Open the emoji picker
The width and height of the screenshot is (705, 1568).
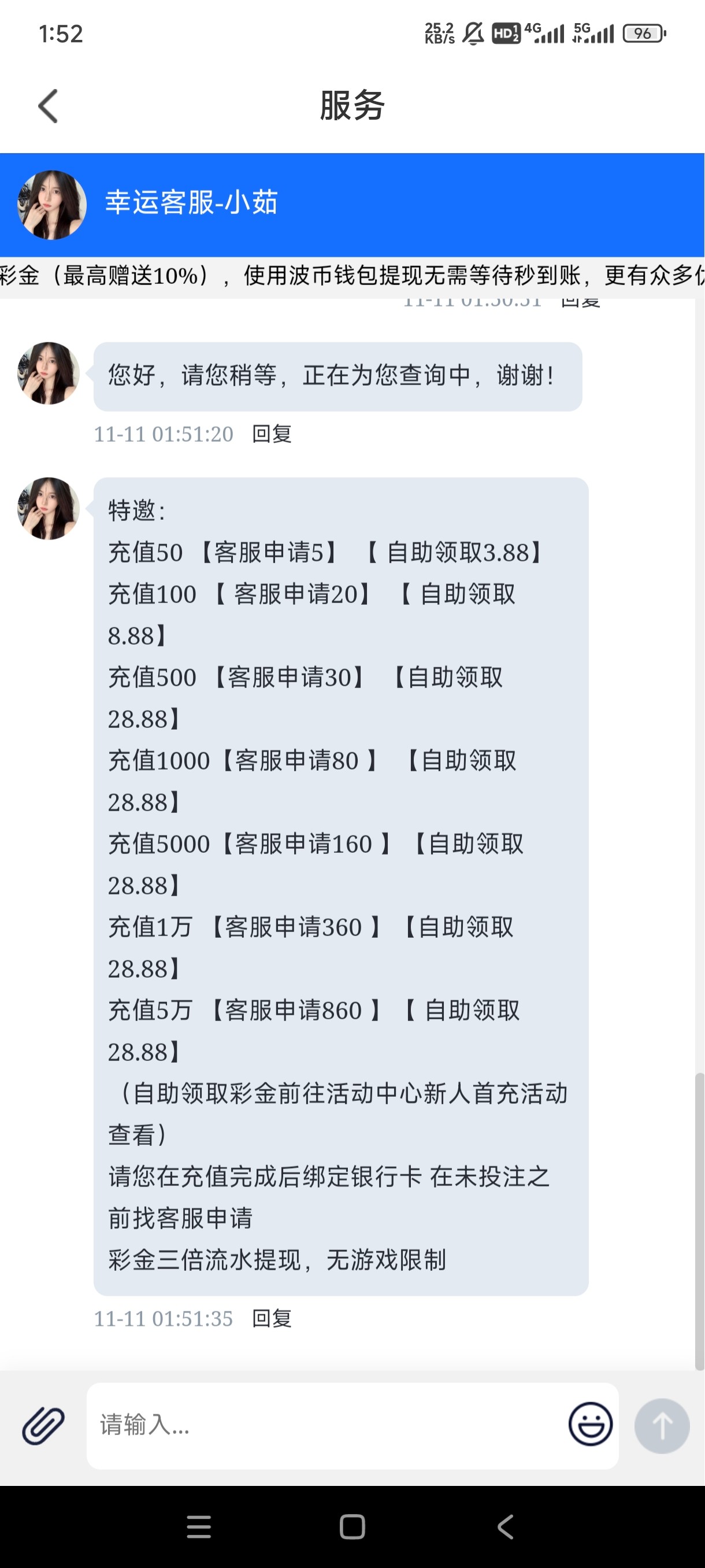590,1425
